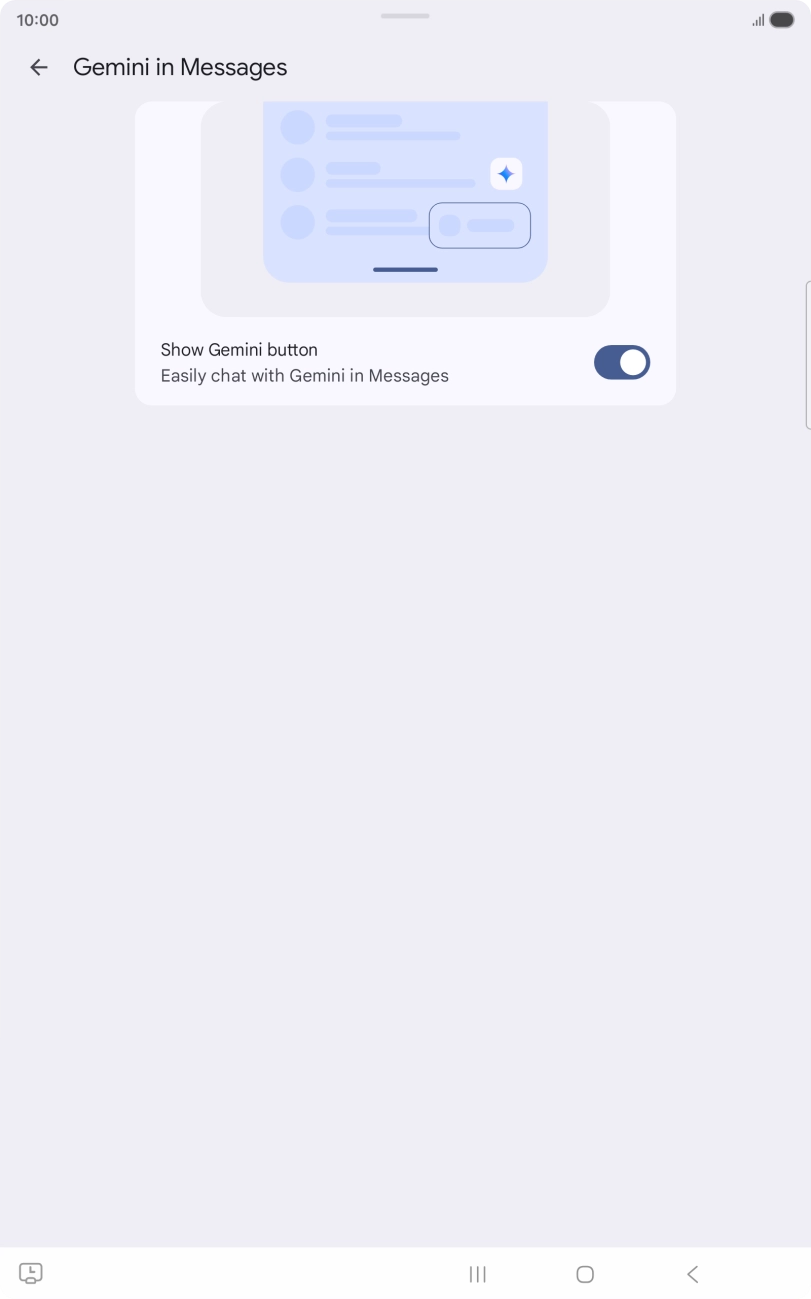The width and height of the screenshot is (811, 1299).
Task: Tap the toggle thumb to hide Gemini button
Action: (x=633, y=362)
